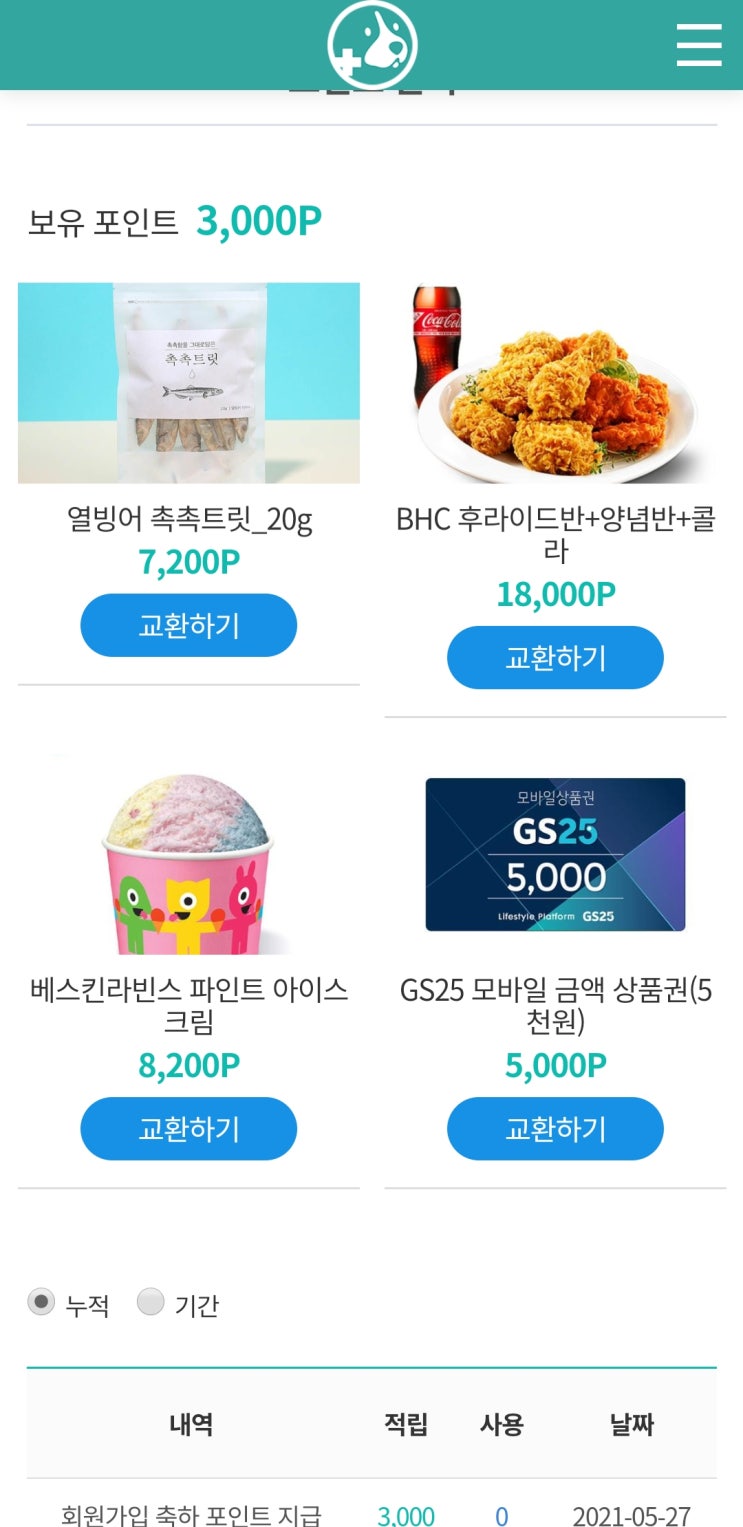
Task: Exchange points for BHC 후라이드반+양념반+콜라
Action: point(555,657)
